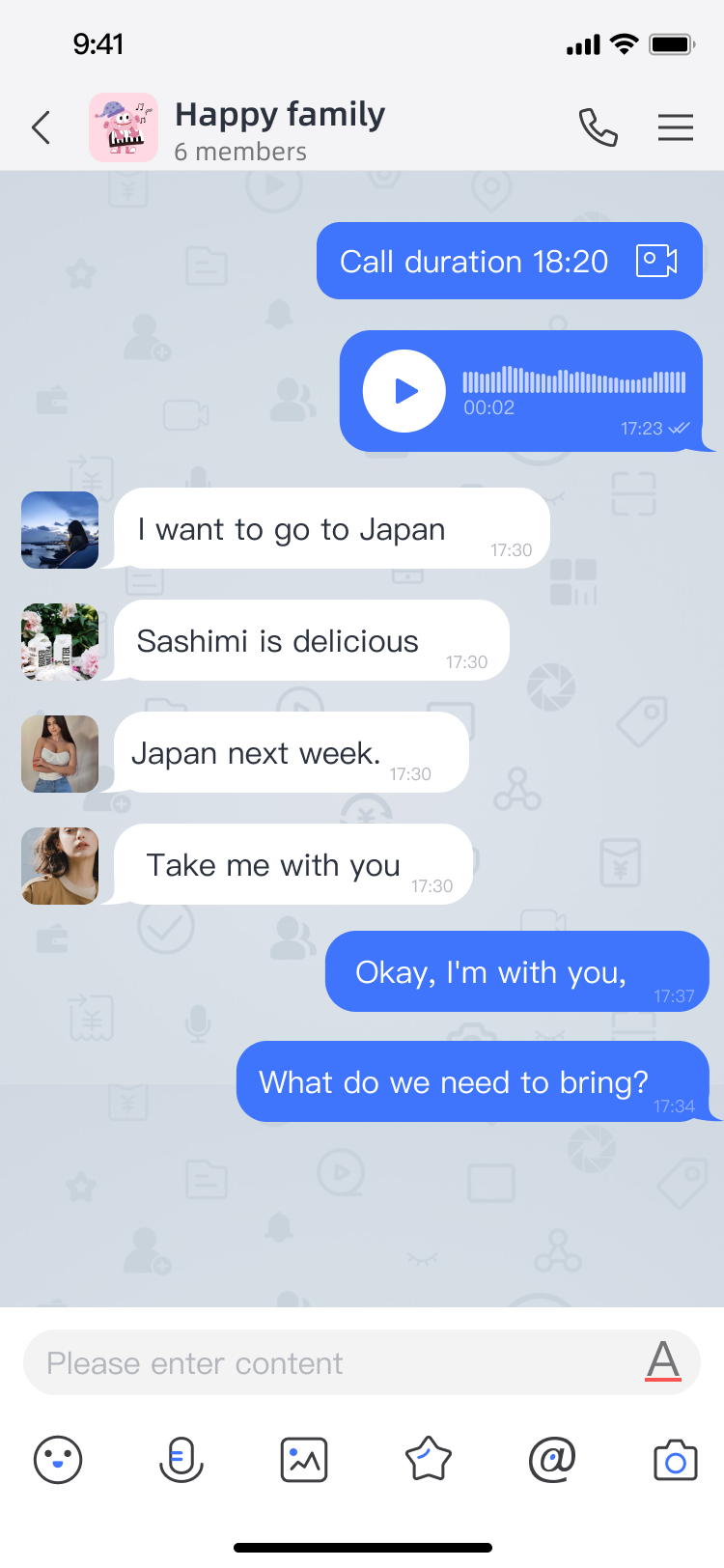The width and height of the screenshot is (724, 1568).
Task: Attach a photo from the gallery
Action: pyautogui.click(x=304, y=1459)
